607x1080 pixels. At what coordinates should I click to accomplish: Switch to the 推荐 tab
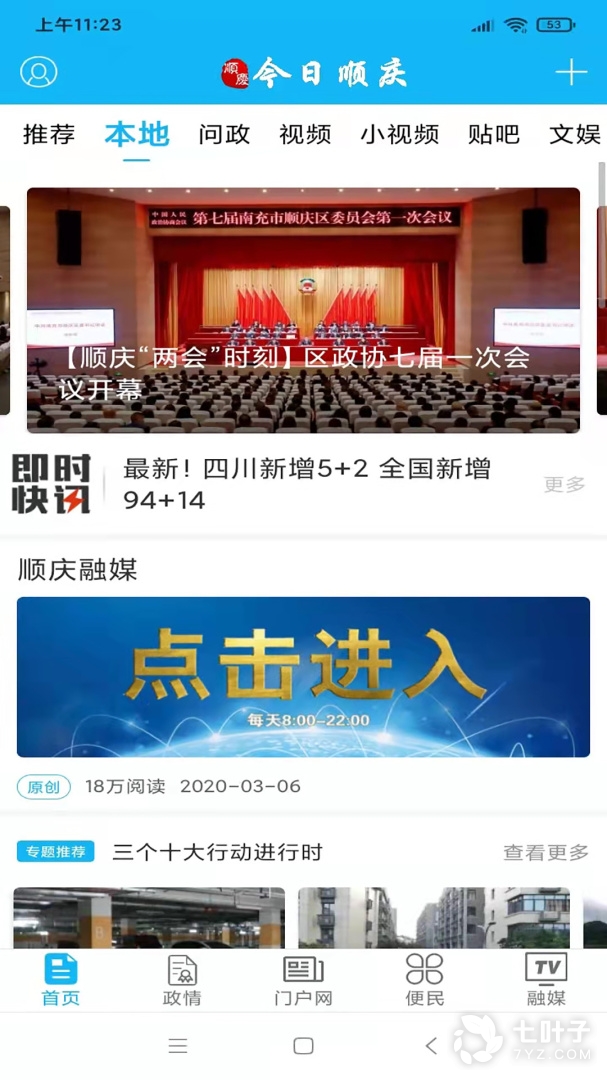click(x=49, y=134)
